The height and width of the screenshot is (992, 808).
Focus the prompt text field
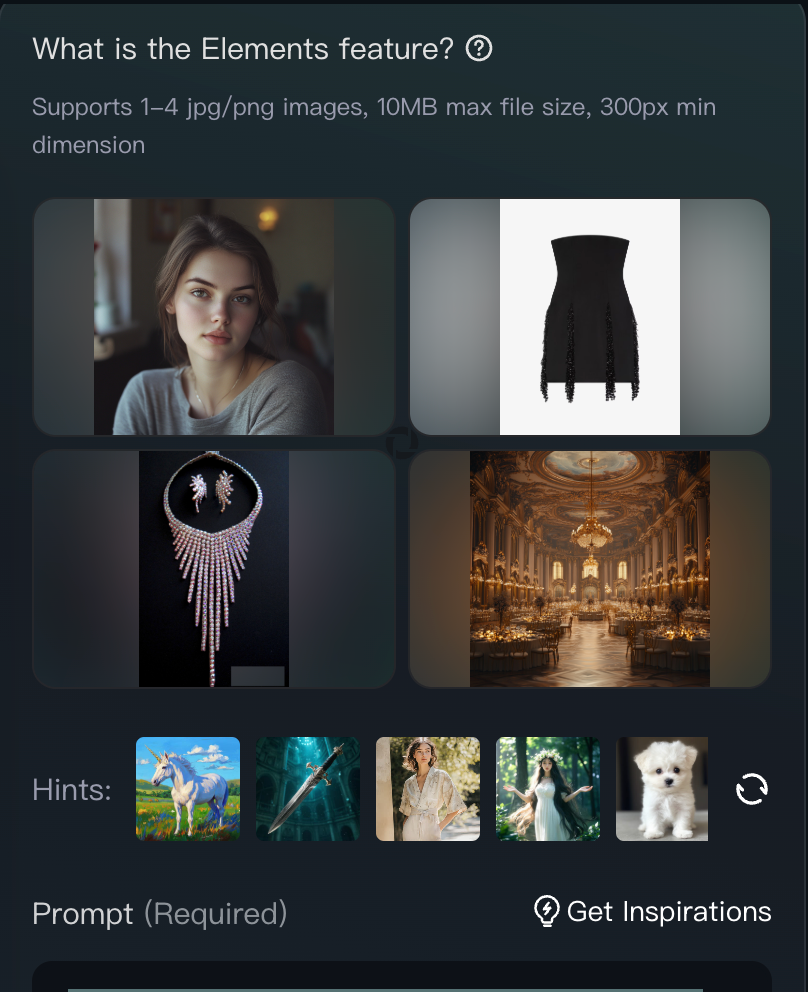pyautogui.click(x=400, y=977)
